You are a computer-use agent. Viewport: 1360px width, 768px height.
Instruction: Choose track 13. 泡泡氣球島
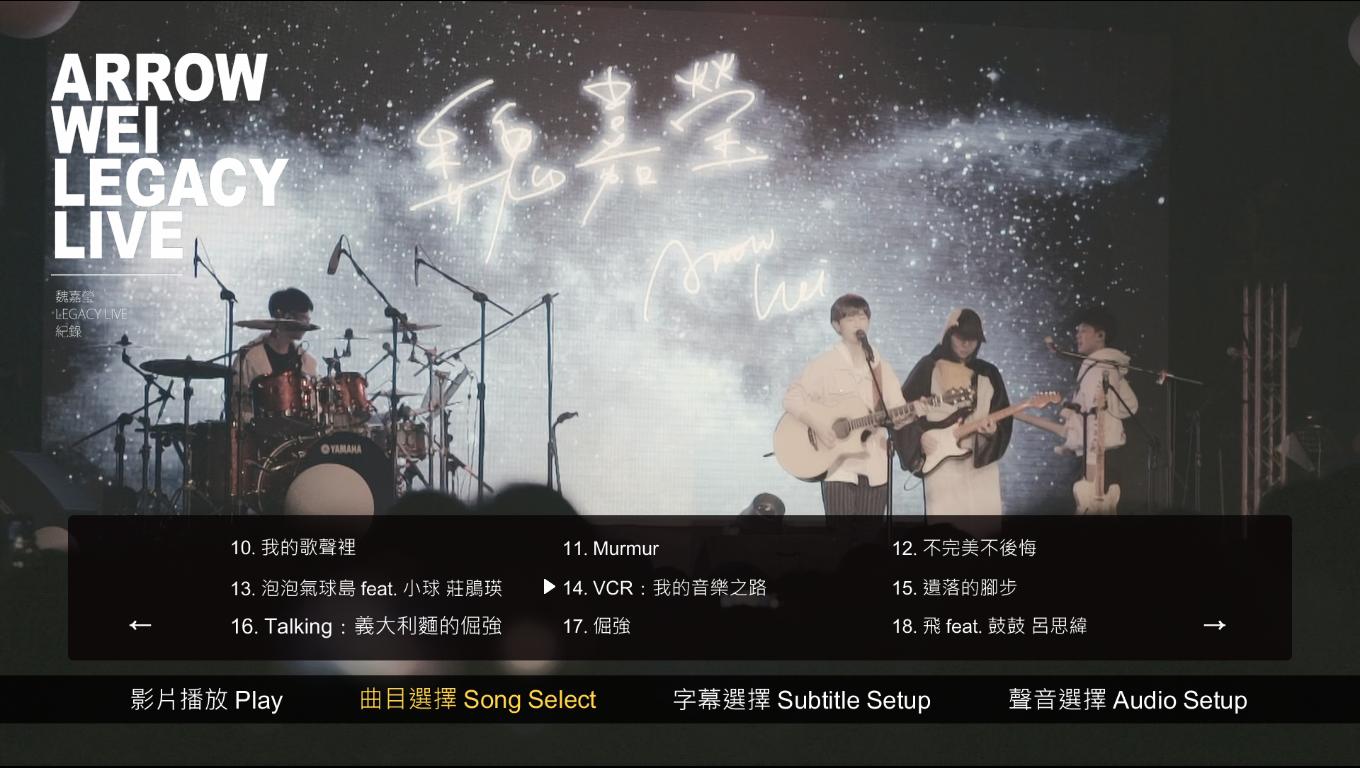coord(366,588)
